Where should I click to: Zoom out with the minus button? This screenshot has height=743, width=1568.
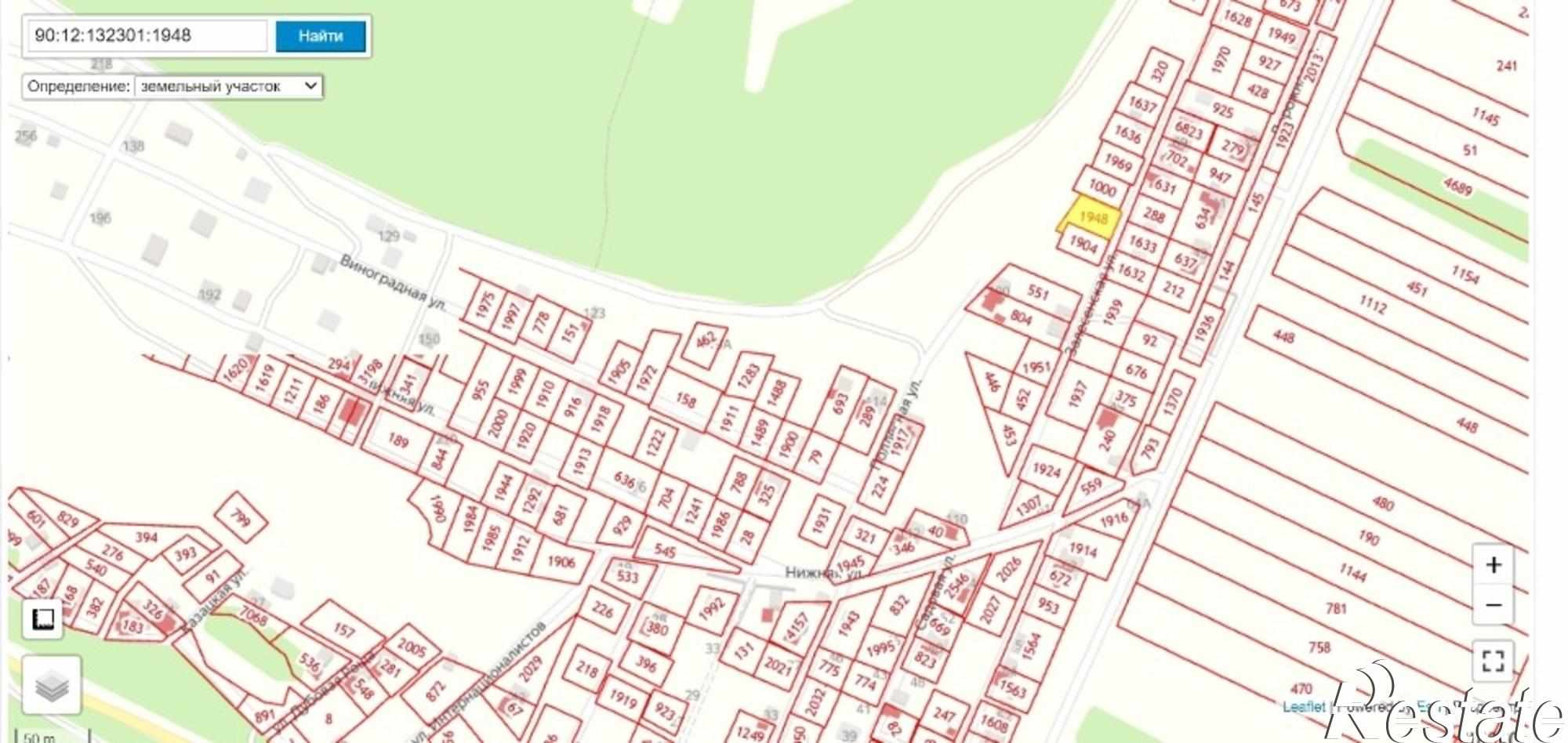(x=1493, y=605)
